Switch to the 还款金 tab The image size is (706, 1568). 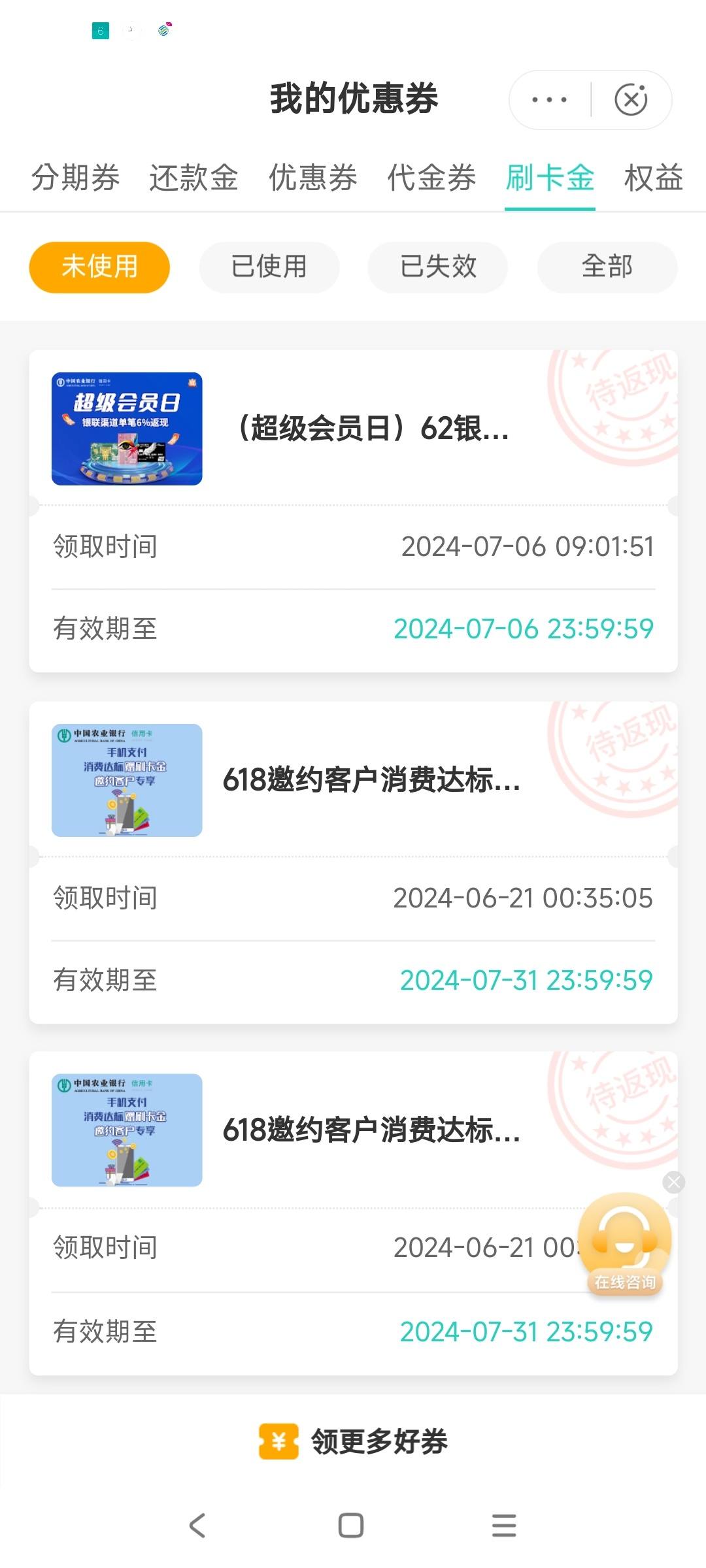tap(194, 178)
